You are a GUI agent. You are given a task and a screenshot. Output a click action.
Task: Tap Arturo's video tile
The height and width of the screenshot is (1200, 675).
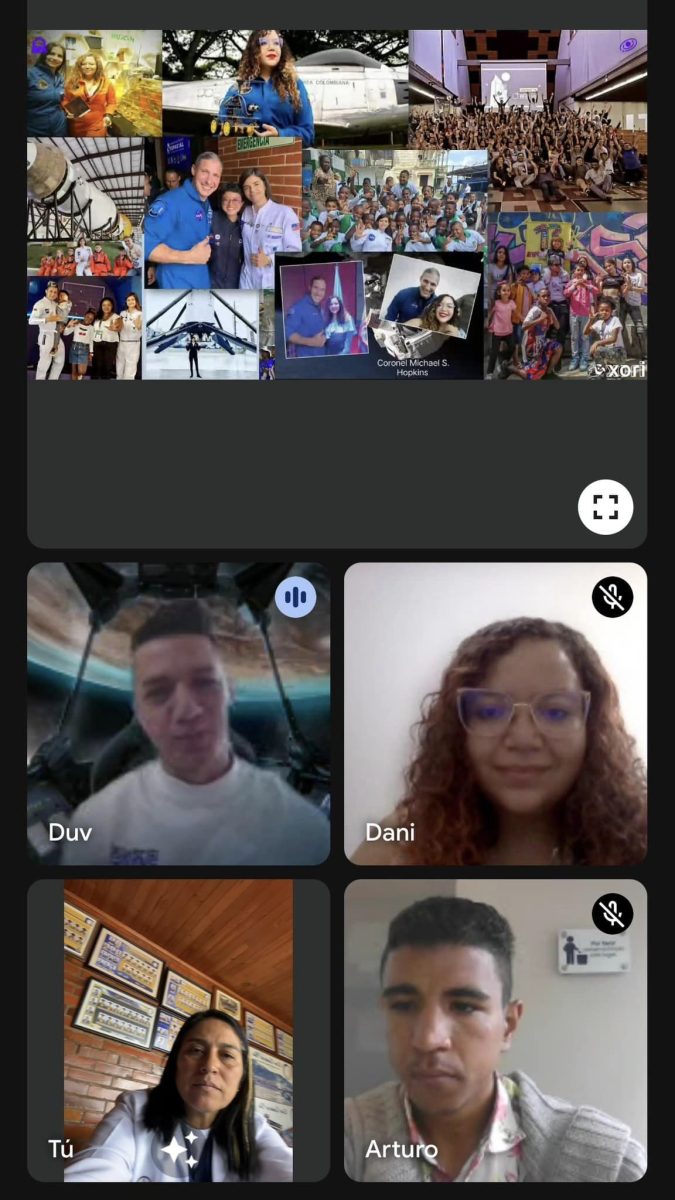click(x=495, y=1030)
